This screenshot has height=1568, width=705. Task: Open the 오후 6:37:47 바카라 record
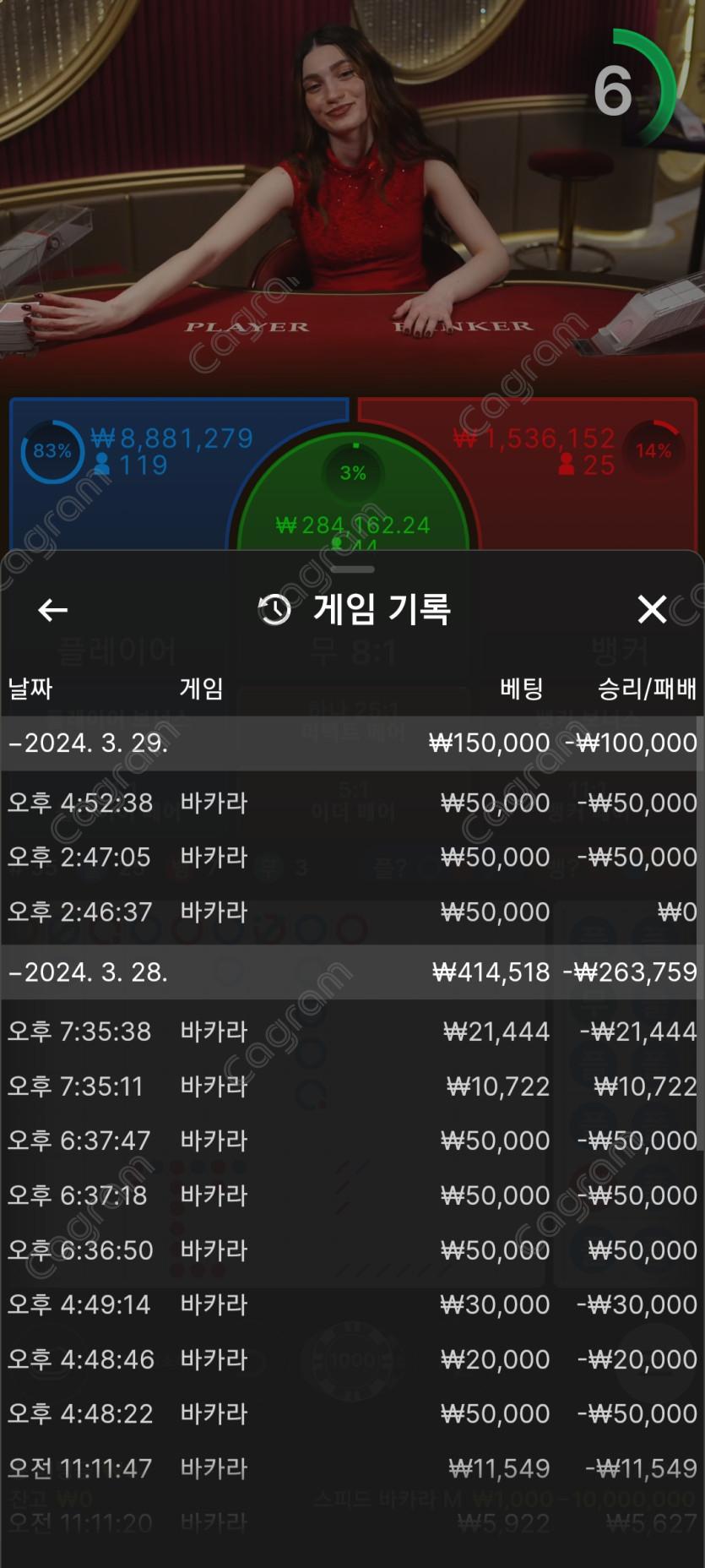[352, 1141]
